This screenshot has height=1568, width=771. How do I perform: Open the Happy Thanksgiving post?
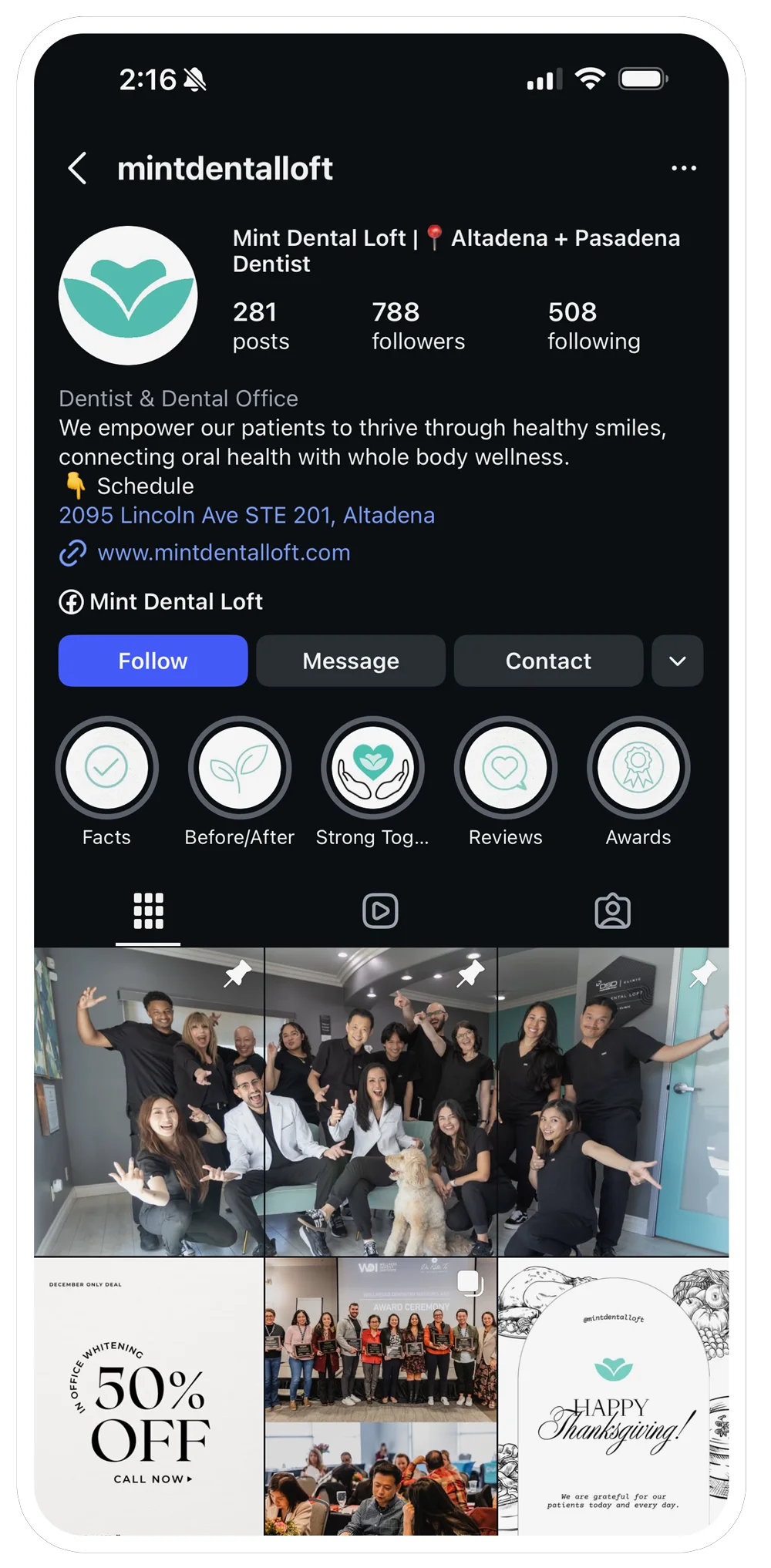[613, 1395]
